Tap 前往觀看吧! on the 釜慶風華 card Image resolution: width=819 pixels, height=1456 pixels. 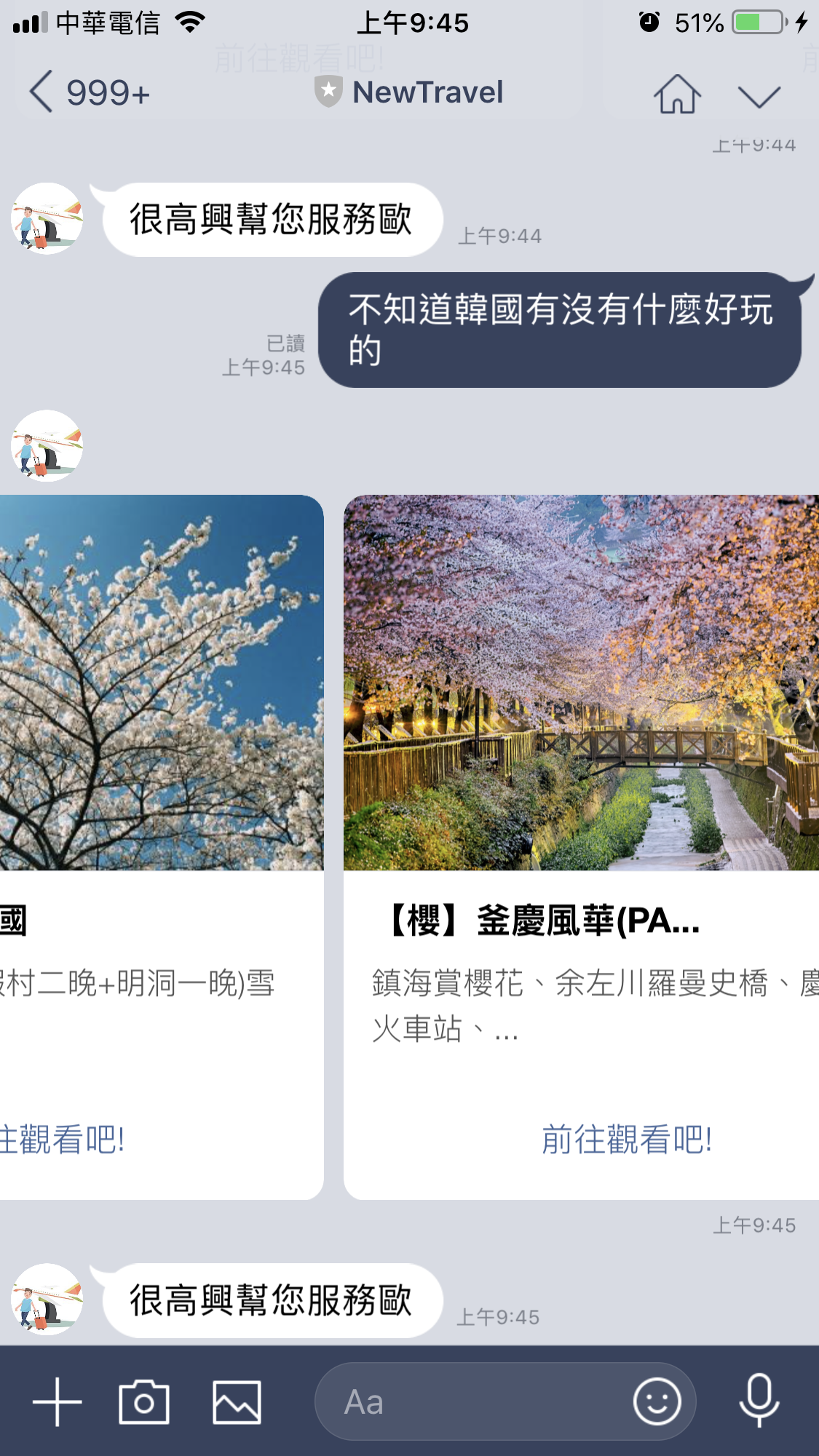[626, 1139]
